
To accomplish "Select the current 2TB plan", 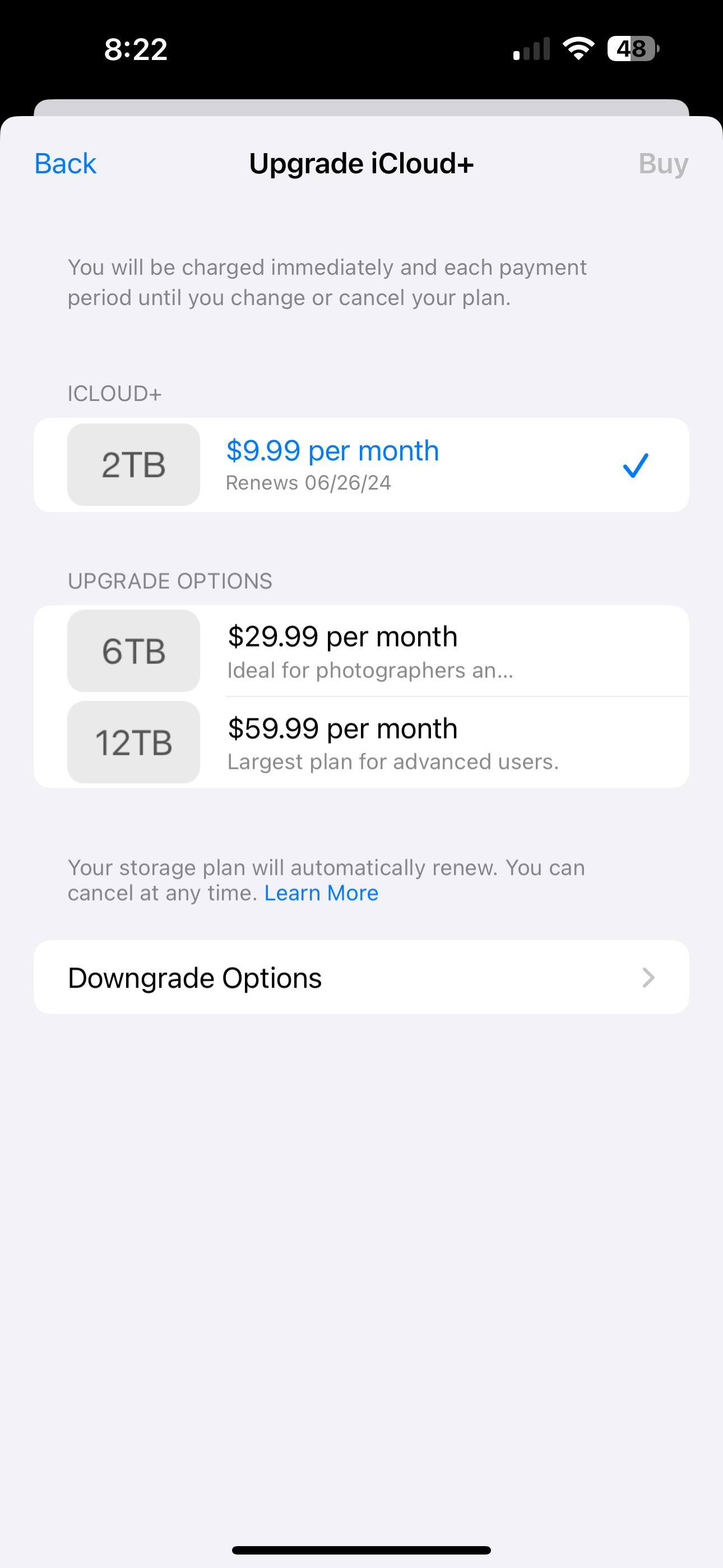I will [361, 464].
